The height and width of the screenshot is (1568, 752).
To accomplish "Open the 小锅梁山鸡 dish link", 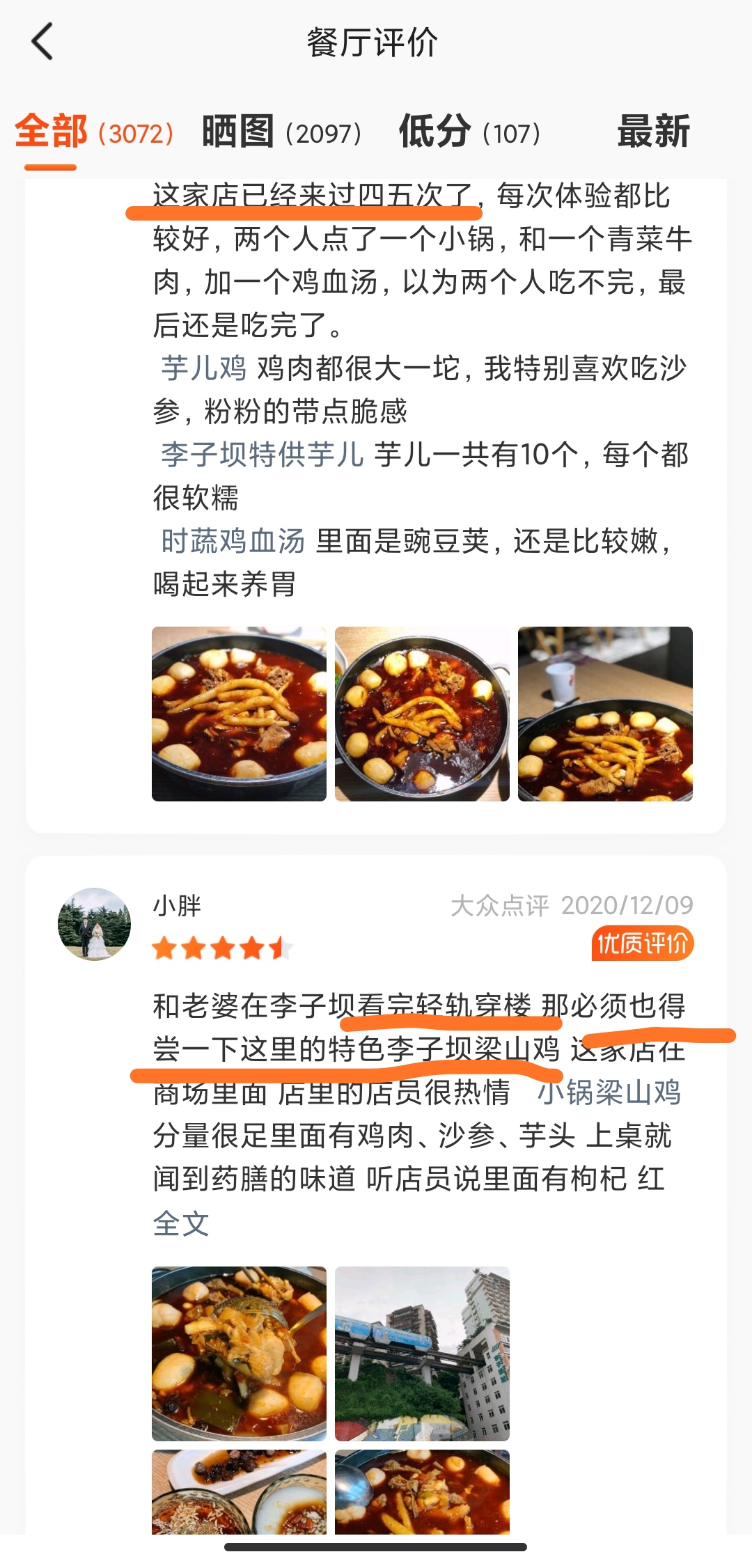I will (609, 1092).
